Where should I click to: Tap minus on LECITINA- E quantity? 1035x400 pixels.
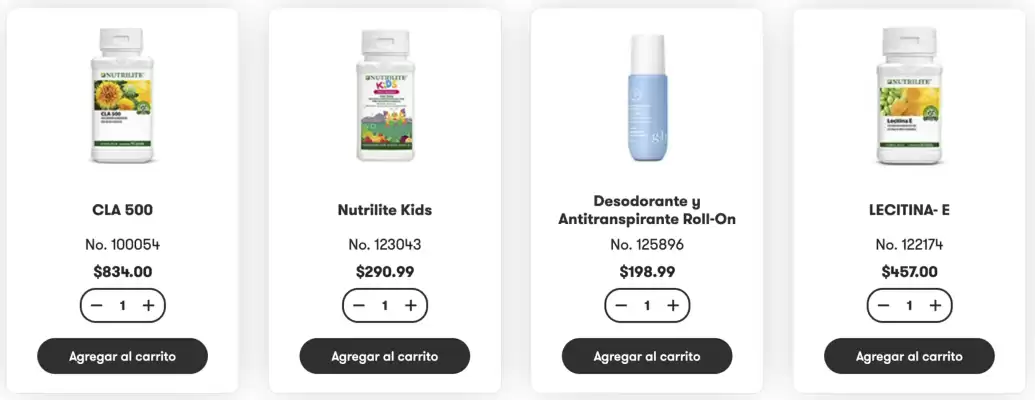coord(884,306)
